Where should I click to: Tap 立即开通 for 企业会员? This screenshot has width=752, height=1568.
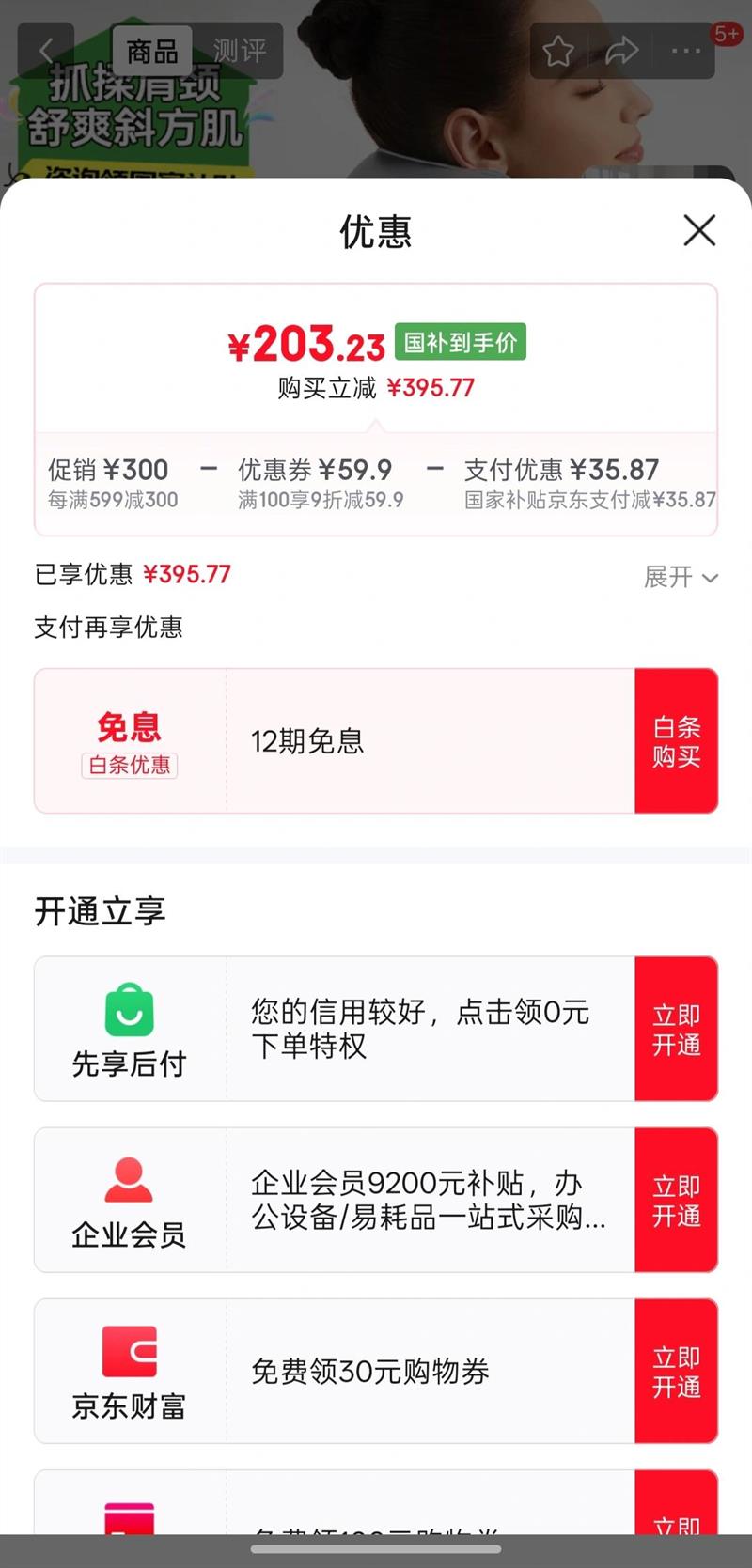(x=676, y=1200)
